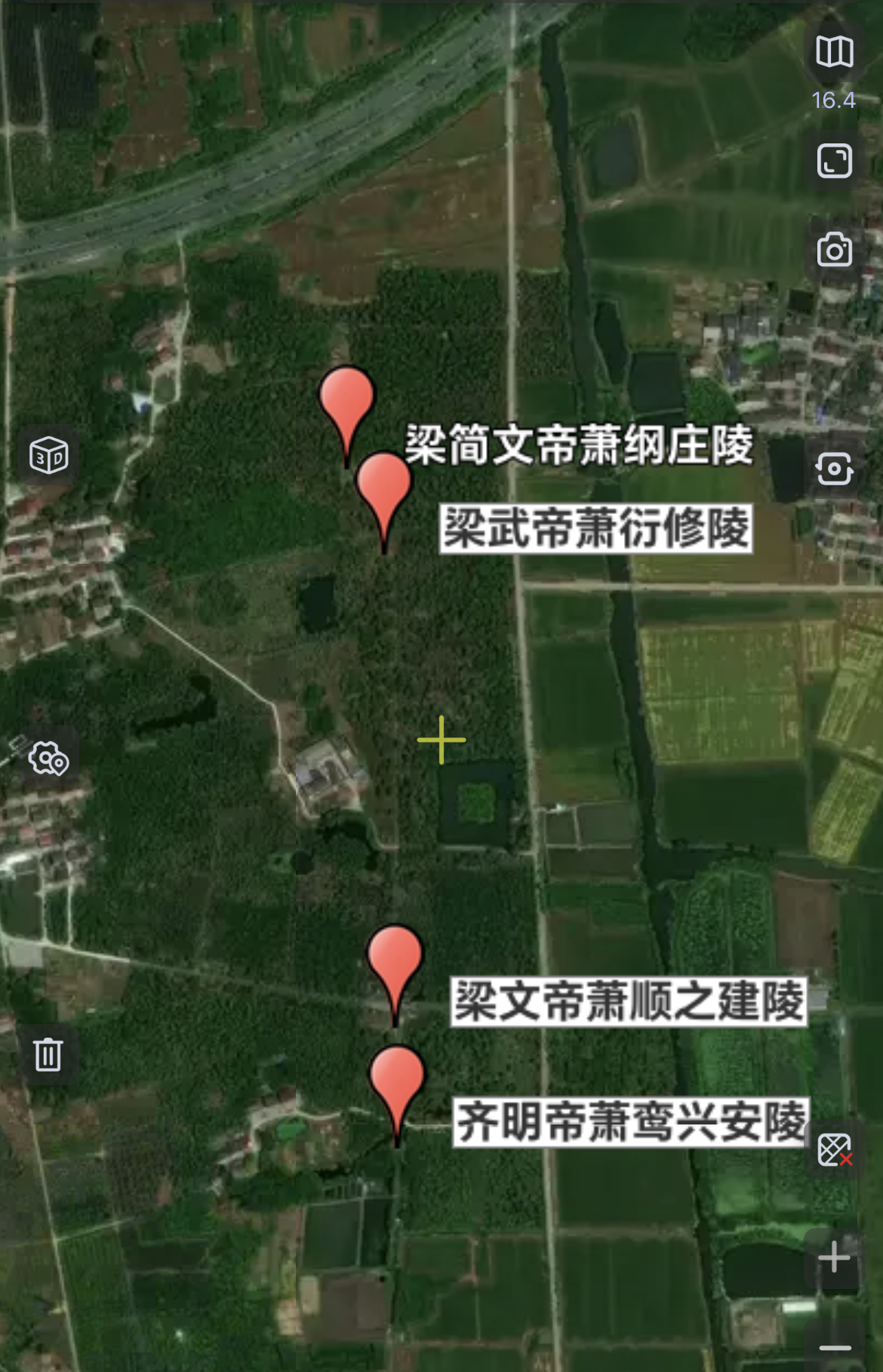Tap the screen capture focus icon
883x1372 pixels.
pos(834,469)
